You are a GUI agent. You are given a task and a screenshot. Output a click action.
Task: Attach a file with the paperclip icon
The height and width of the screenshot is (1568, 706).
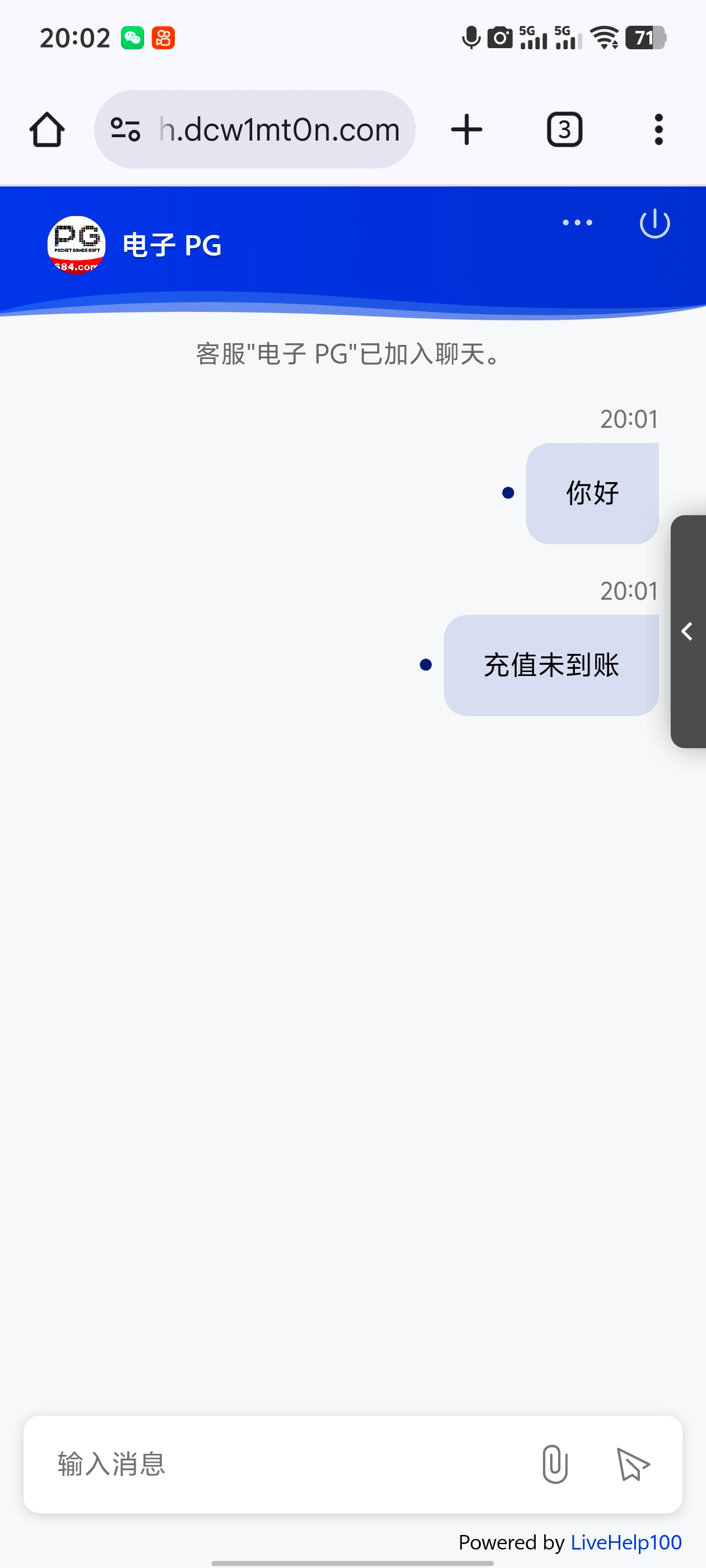554,1464
